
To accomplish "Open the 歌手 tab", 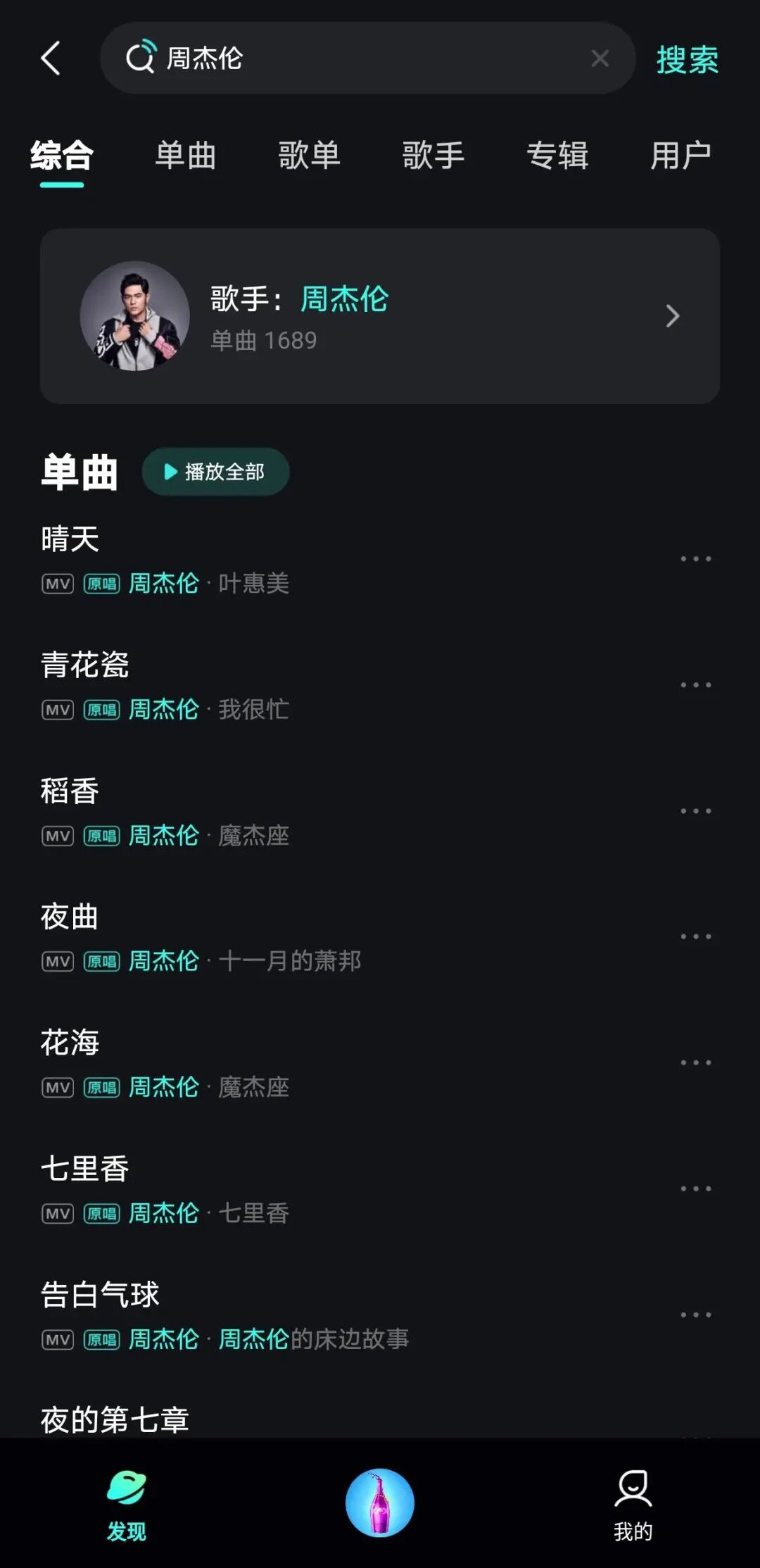I will [433, 156].
